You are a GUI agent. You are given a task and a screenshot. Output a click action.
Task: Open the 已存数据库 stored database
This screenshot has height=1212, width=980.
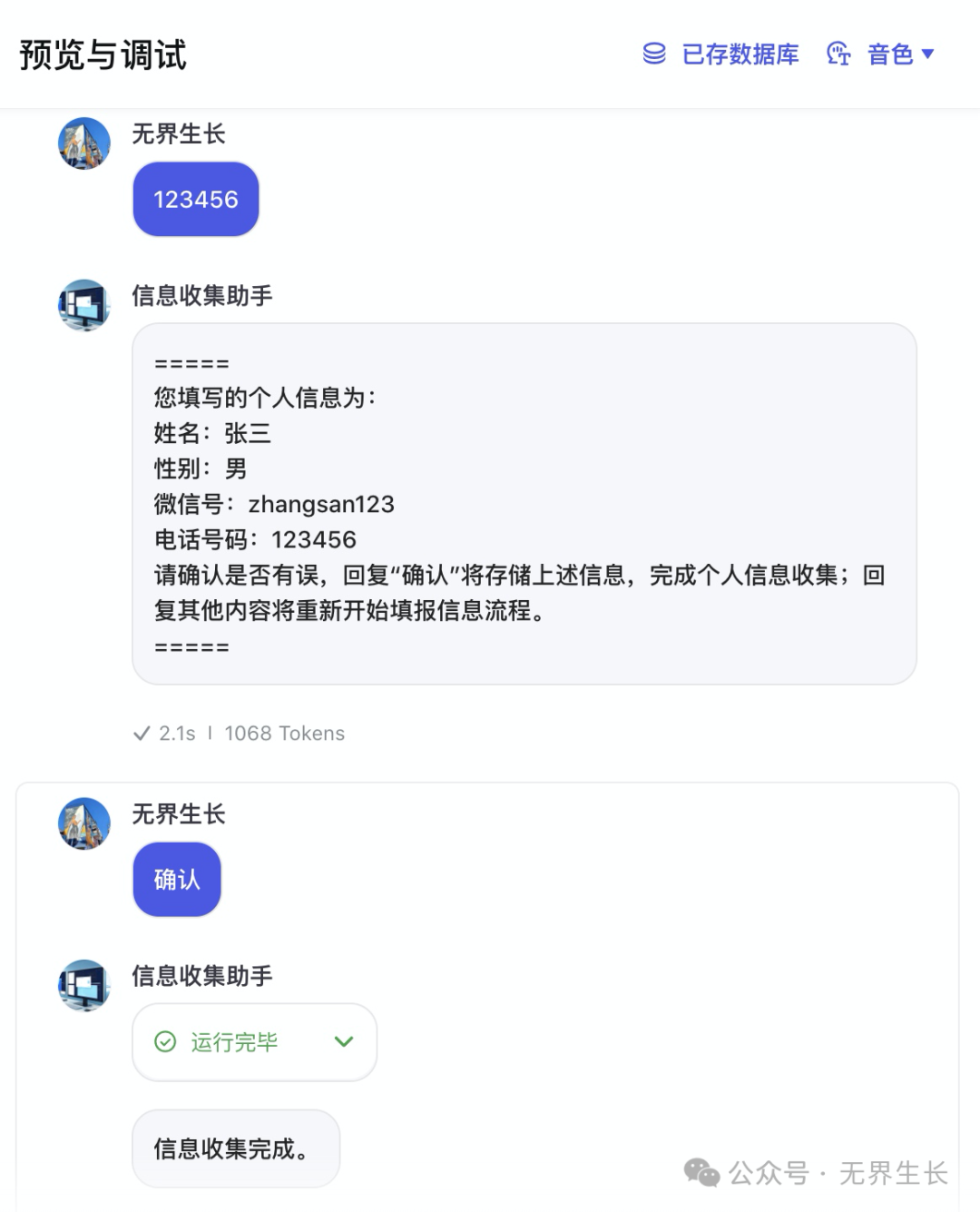[721, 54]
